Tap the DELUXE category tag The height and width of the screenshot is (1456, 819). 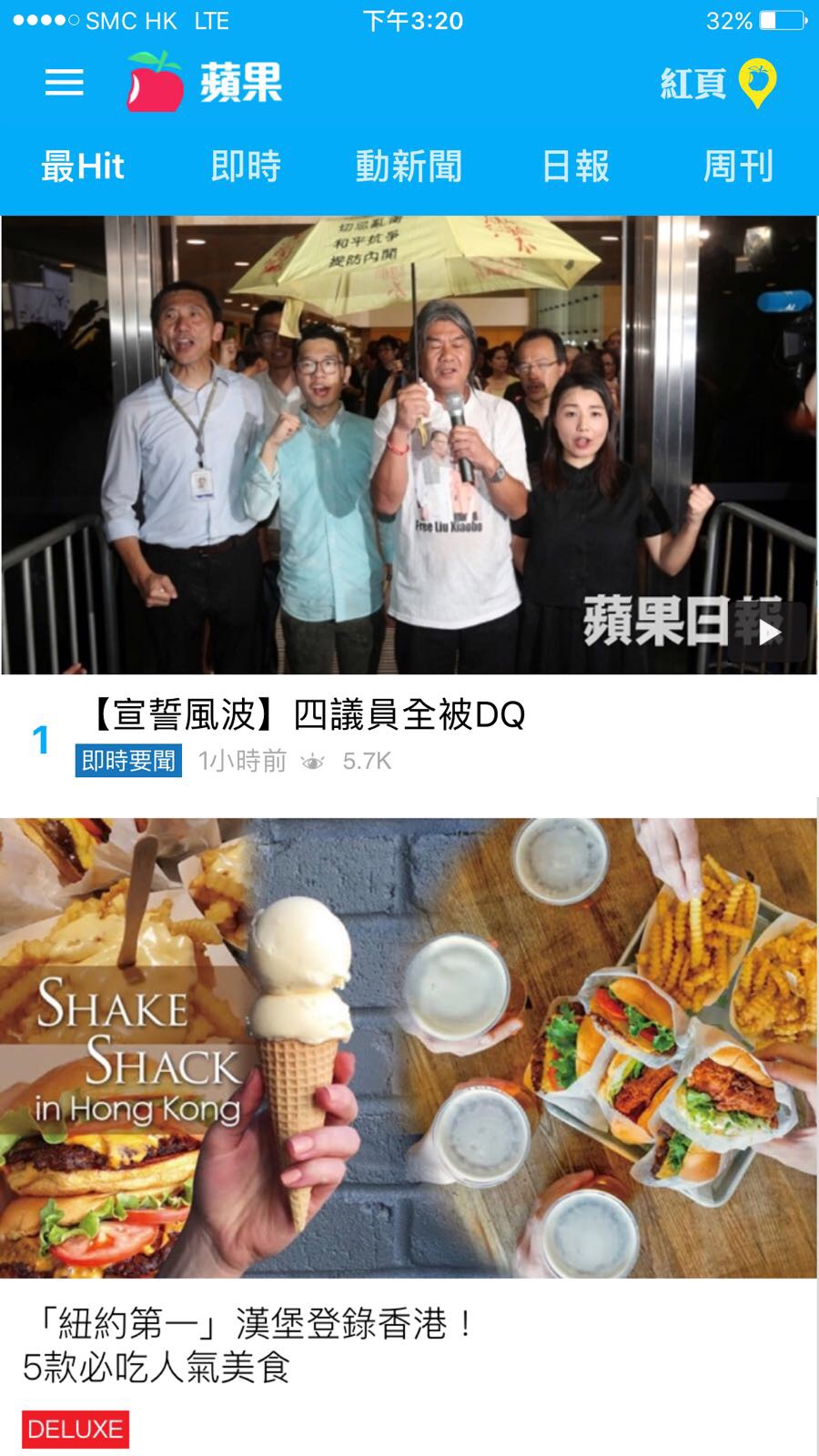click(x=76, y=1429)
